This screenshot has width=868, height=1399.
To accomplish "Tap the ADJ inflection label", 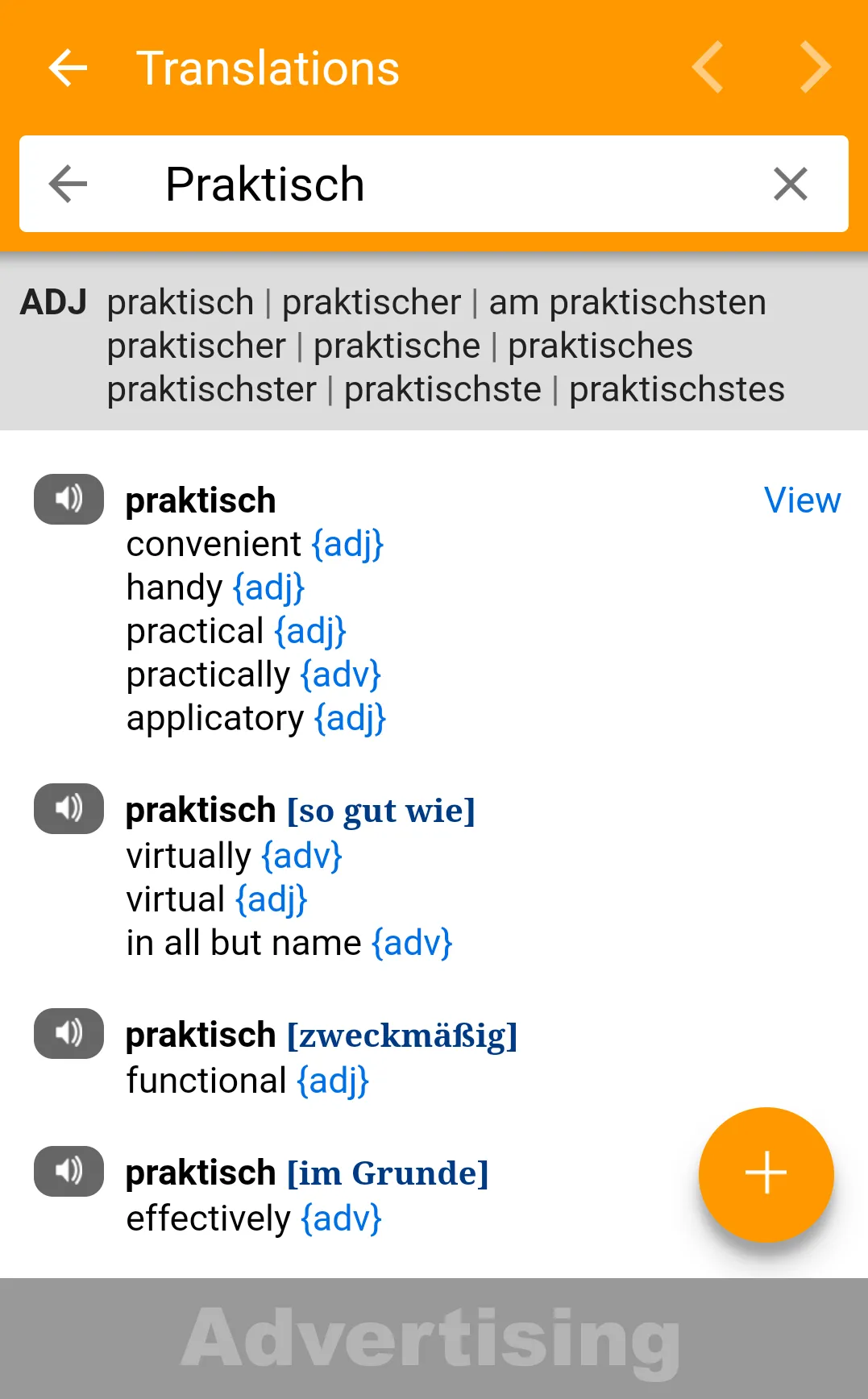I will click(x=52, y=301).
